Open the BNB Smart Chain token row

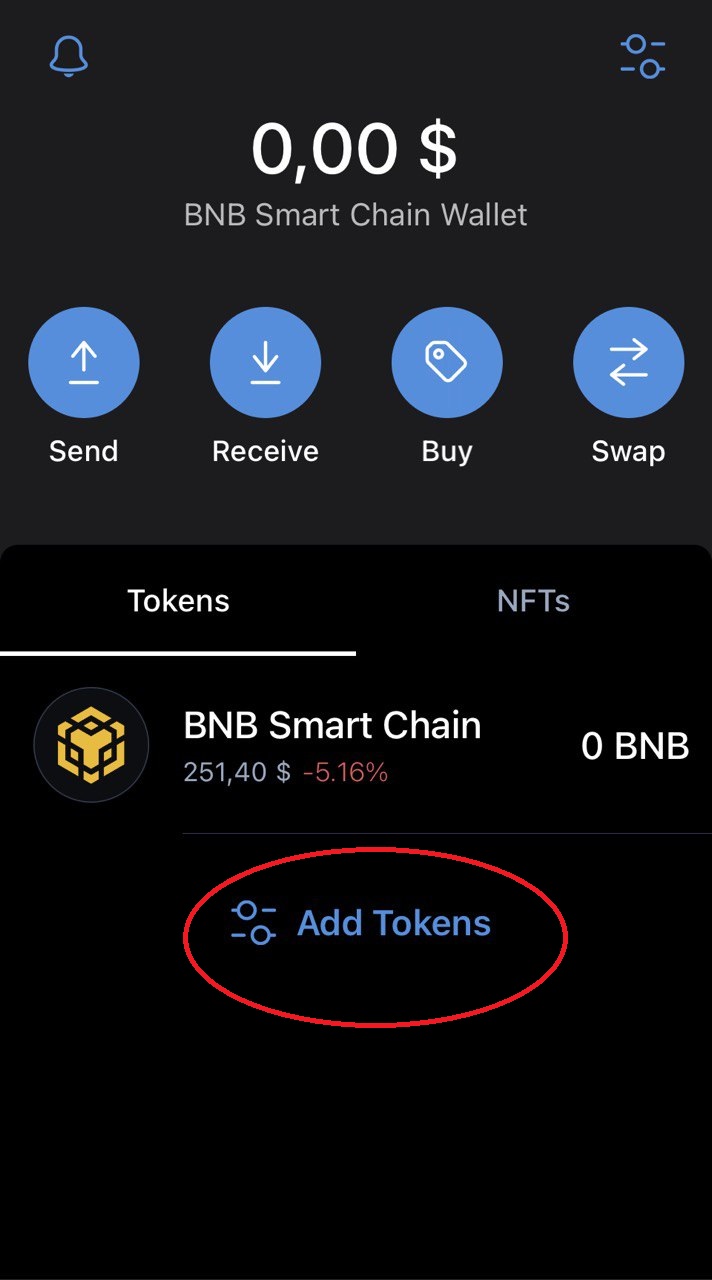356,746
